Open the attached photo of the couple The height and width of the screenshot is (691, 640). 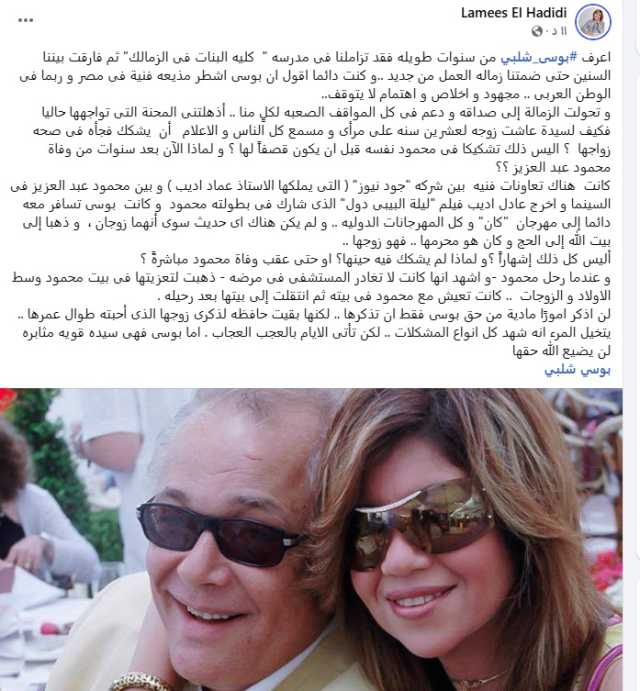tap(320, 538)
